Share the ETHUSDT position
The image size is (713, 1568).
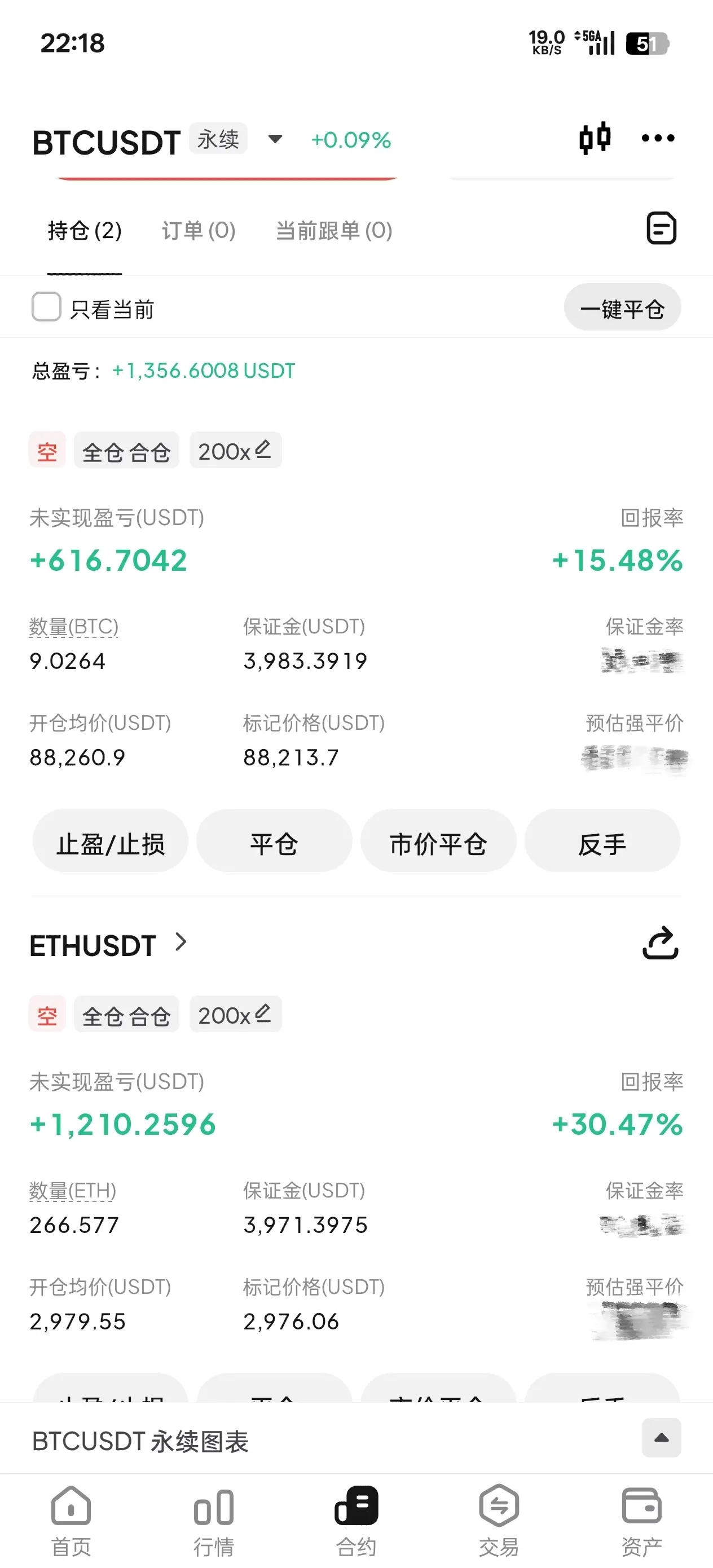tap(660, 944)
